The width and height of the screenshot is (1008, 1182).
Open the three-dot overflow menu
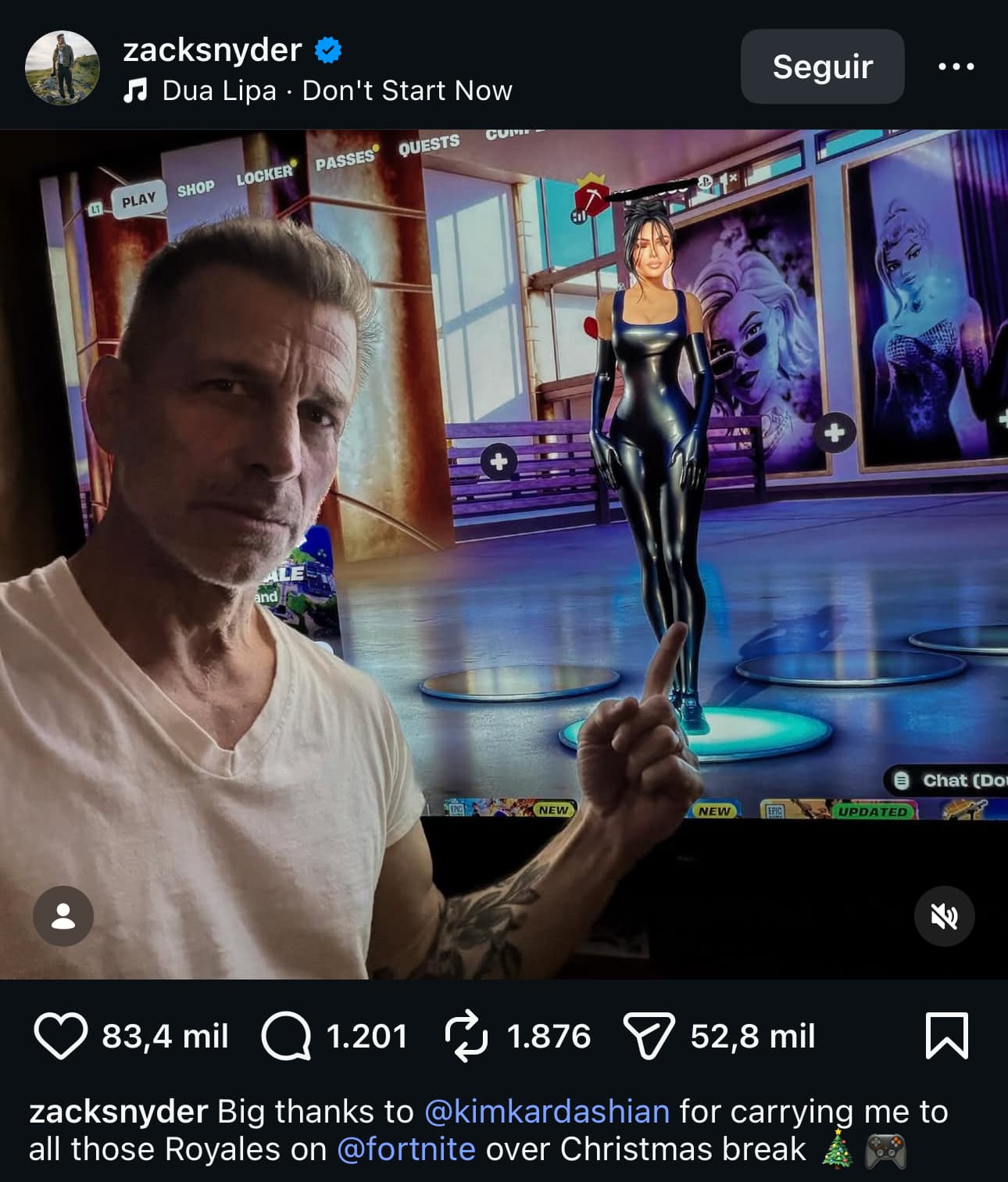coord(956,66)
